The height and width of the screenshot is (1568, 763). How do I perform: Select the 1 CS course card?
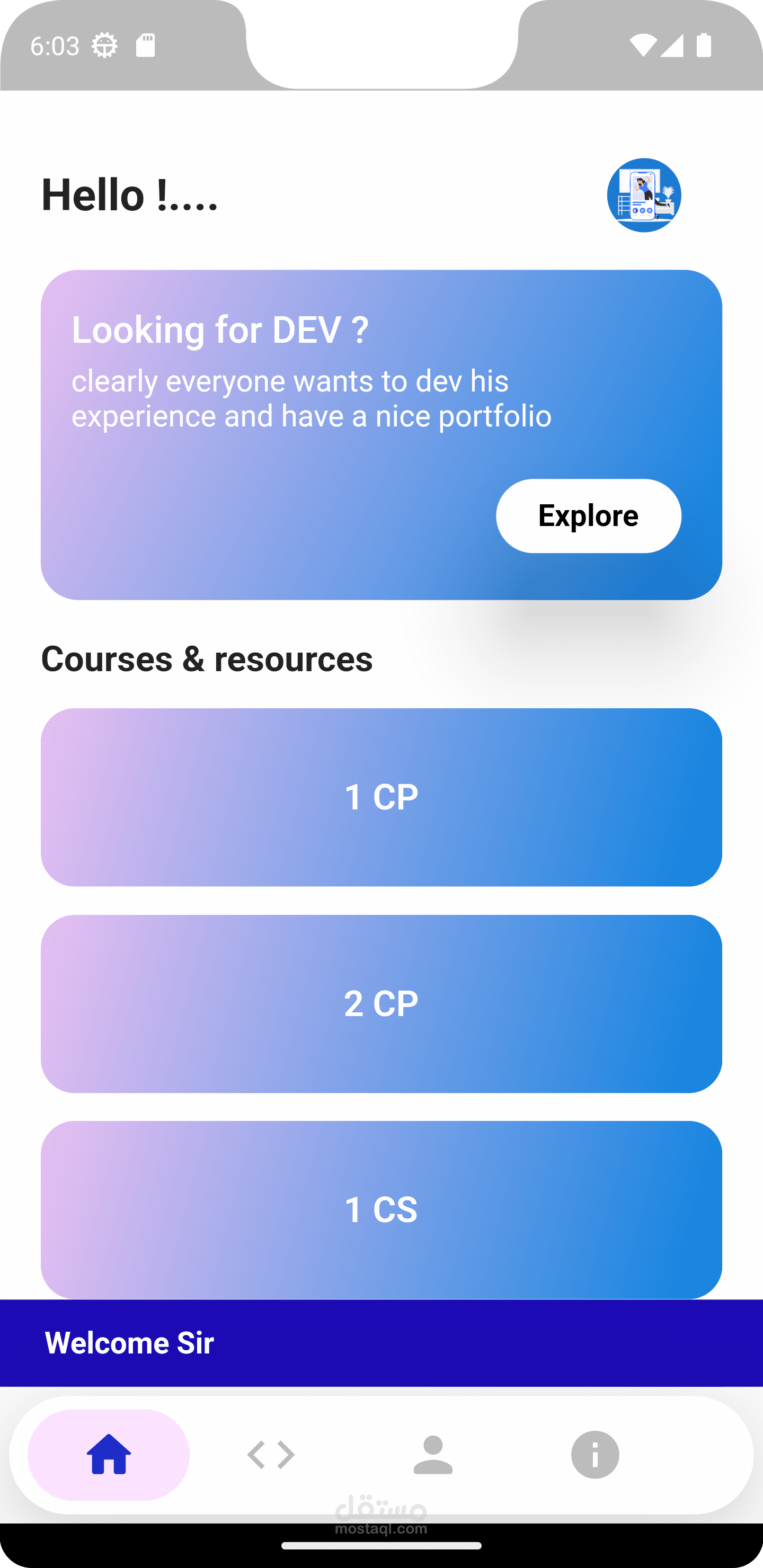coord(381,1209)
